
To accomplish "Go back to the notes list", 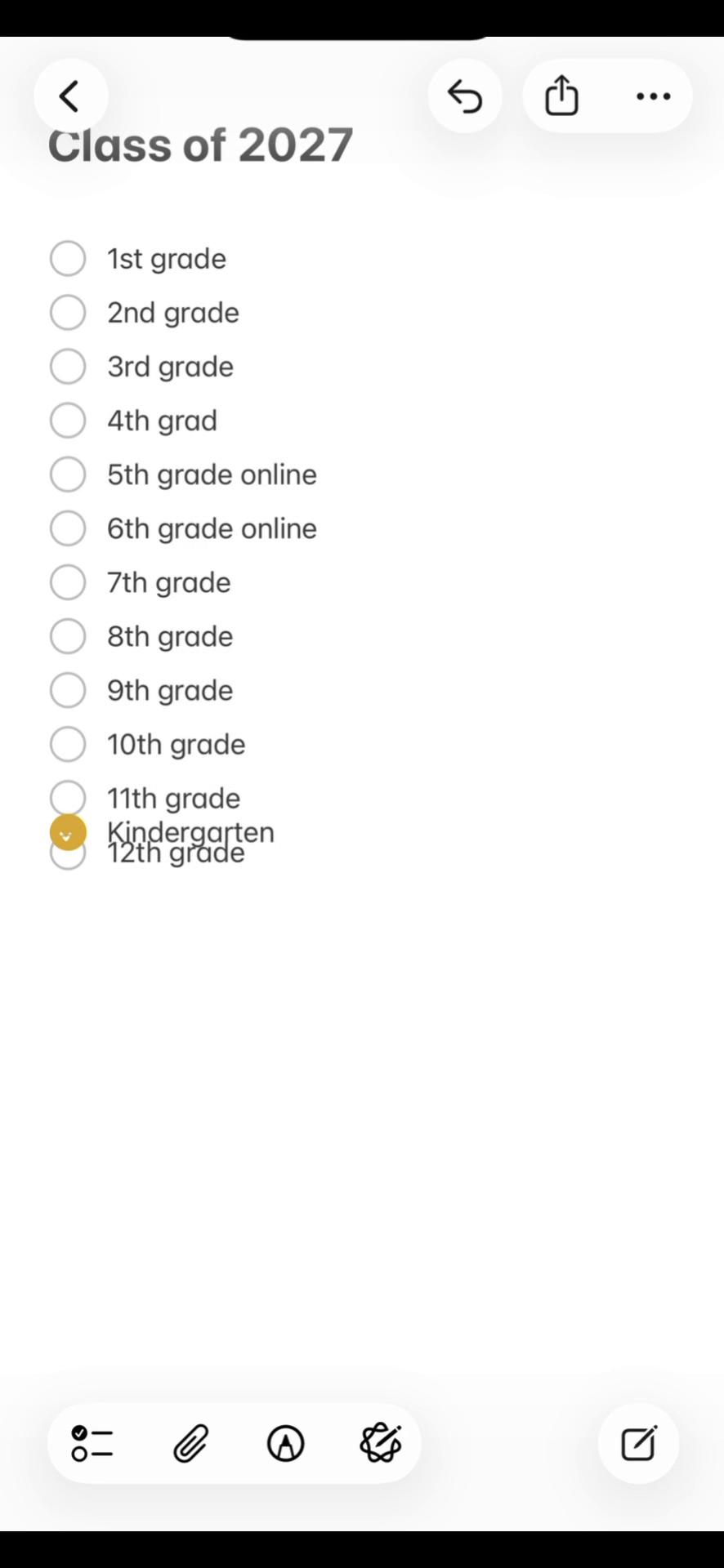I will pyautogui.click(x=70, y=96).
